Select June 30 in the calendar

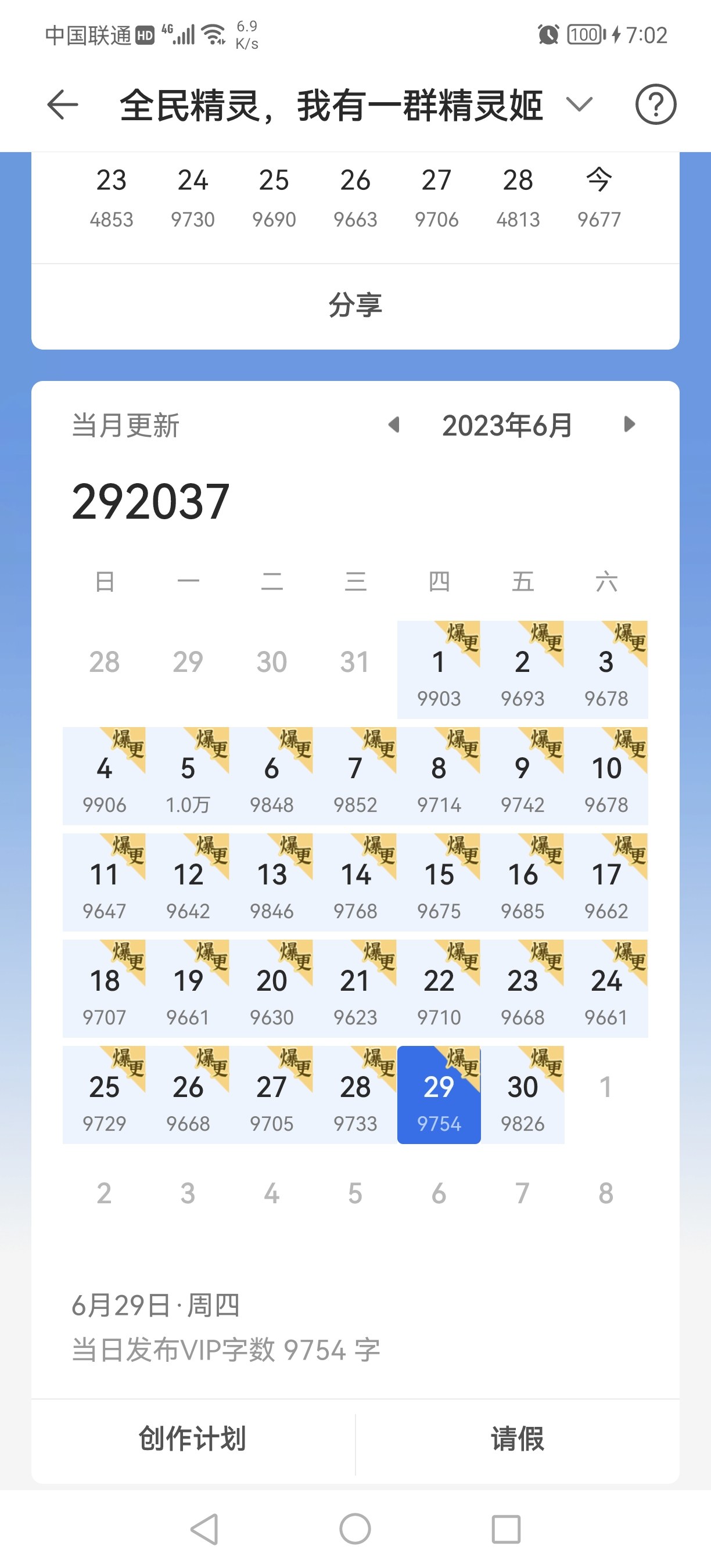tap(522, 1095)
